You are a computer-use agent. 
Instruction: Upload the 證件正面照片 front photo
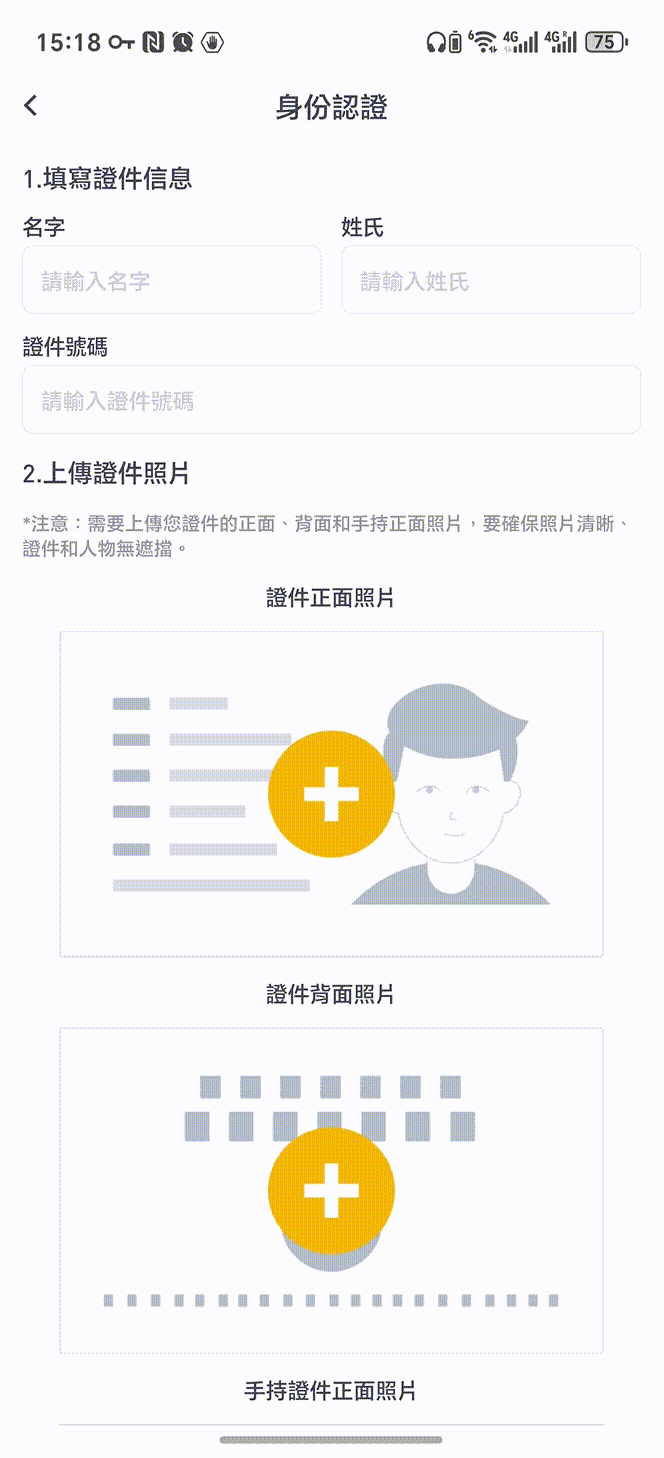click(331, 794)
